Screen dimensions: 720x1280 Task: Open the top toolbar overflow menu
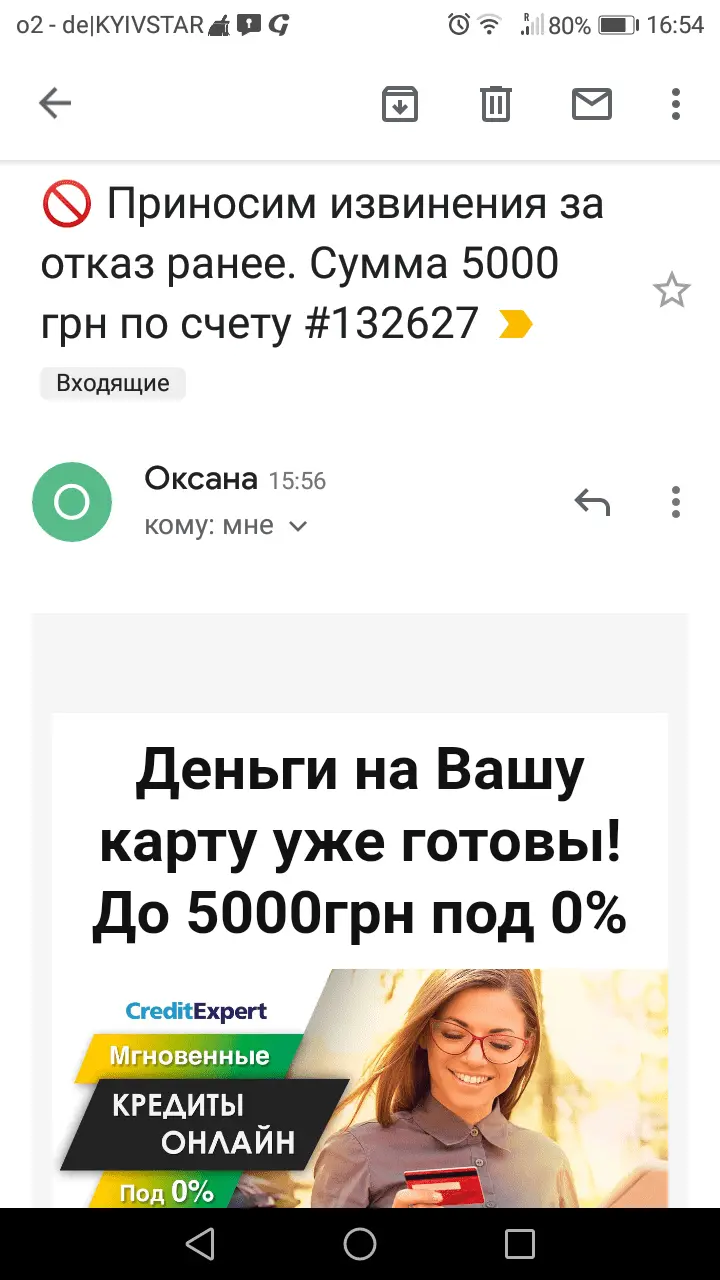[x=676, y=103]
